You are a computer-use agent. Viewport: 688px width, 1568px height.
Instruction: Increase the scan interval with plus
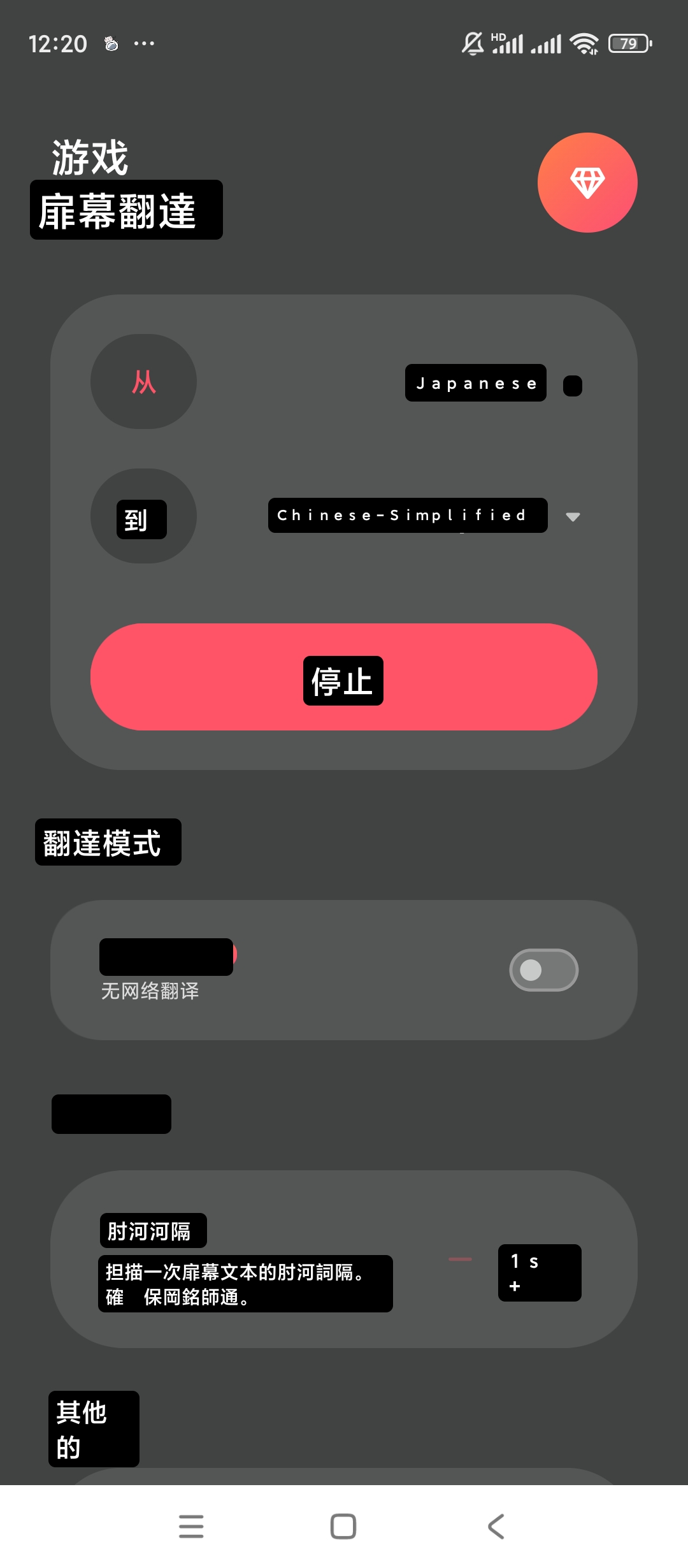click(515, 1286)
